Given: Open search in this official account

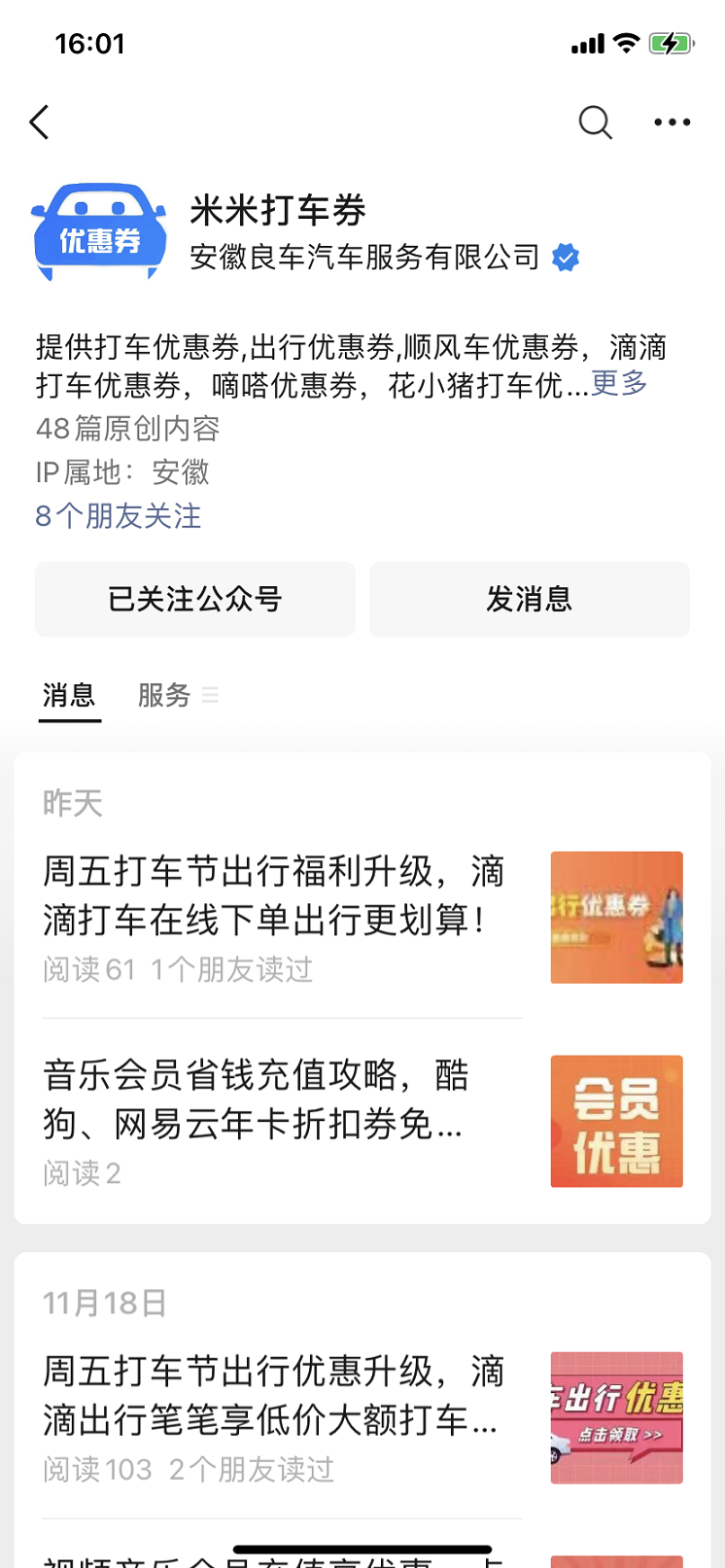Looking at the screenshot, I should pyautogui.click(x=595, y=122).
